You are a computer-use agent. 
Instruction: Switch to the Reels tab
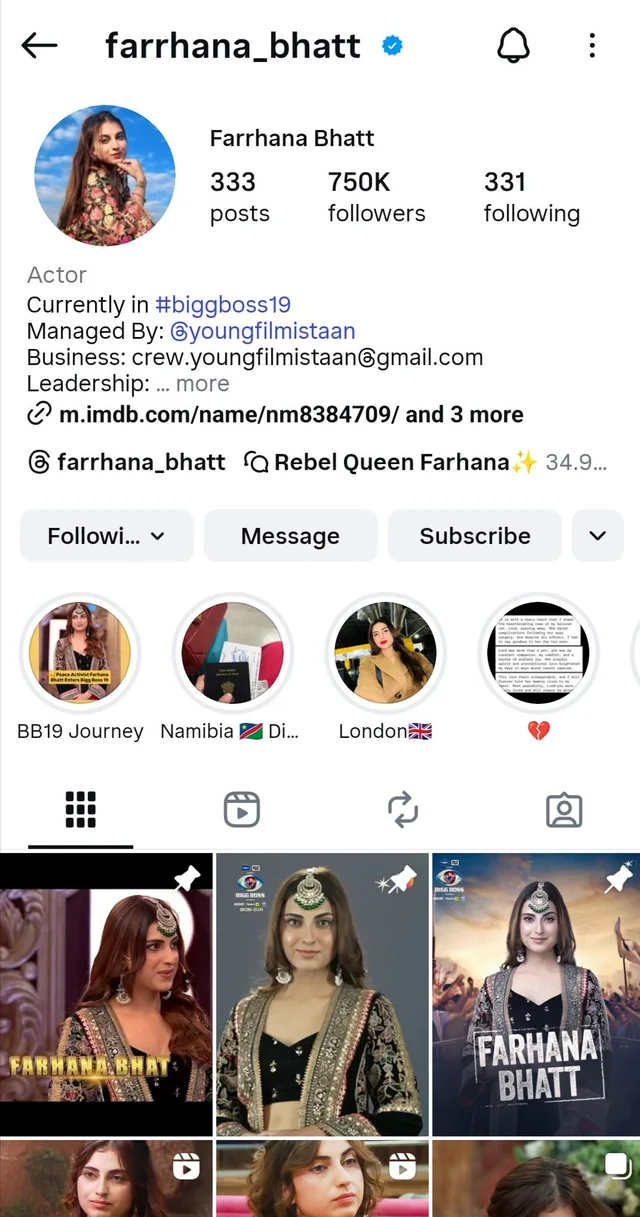tap(242, 810)
